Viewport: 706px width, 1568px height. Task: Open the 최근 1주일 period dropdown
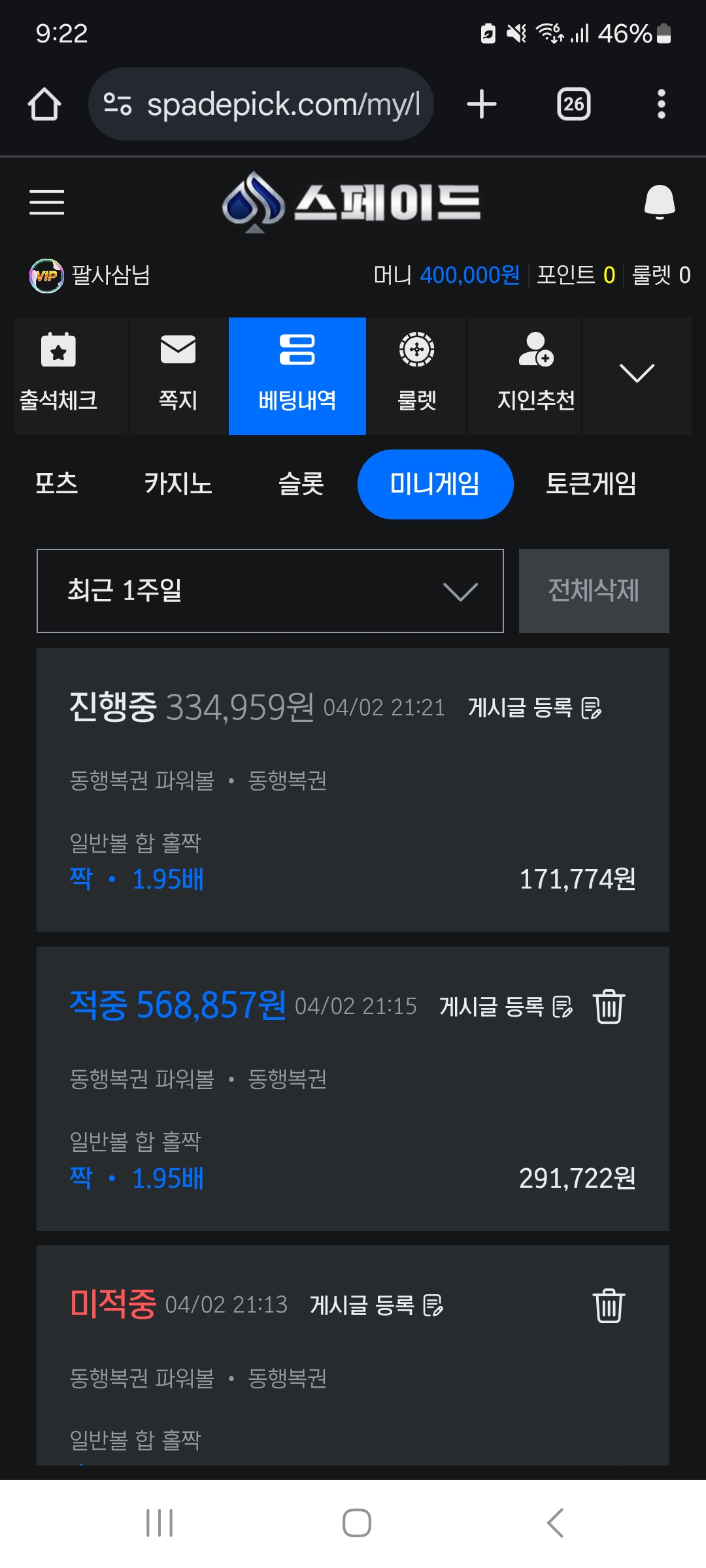tap(270, 591)
